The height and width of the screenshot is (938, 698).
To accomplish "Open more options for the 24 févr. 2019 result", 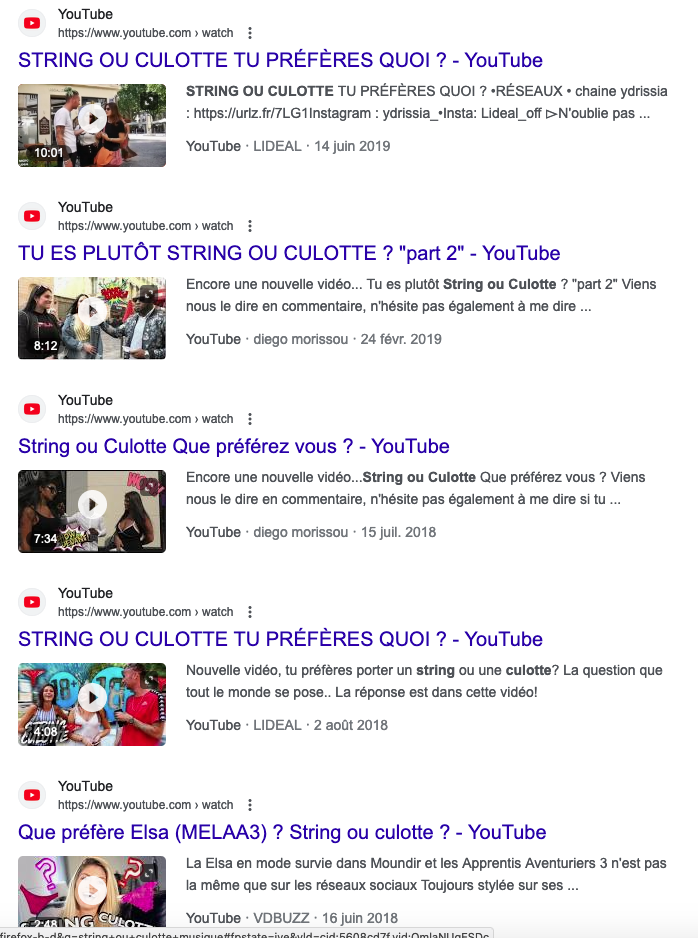I will [x=250, y=226].
